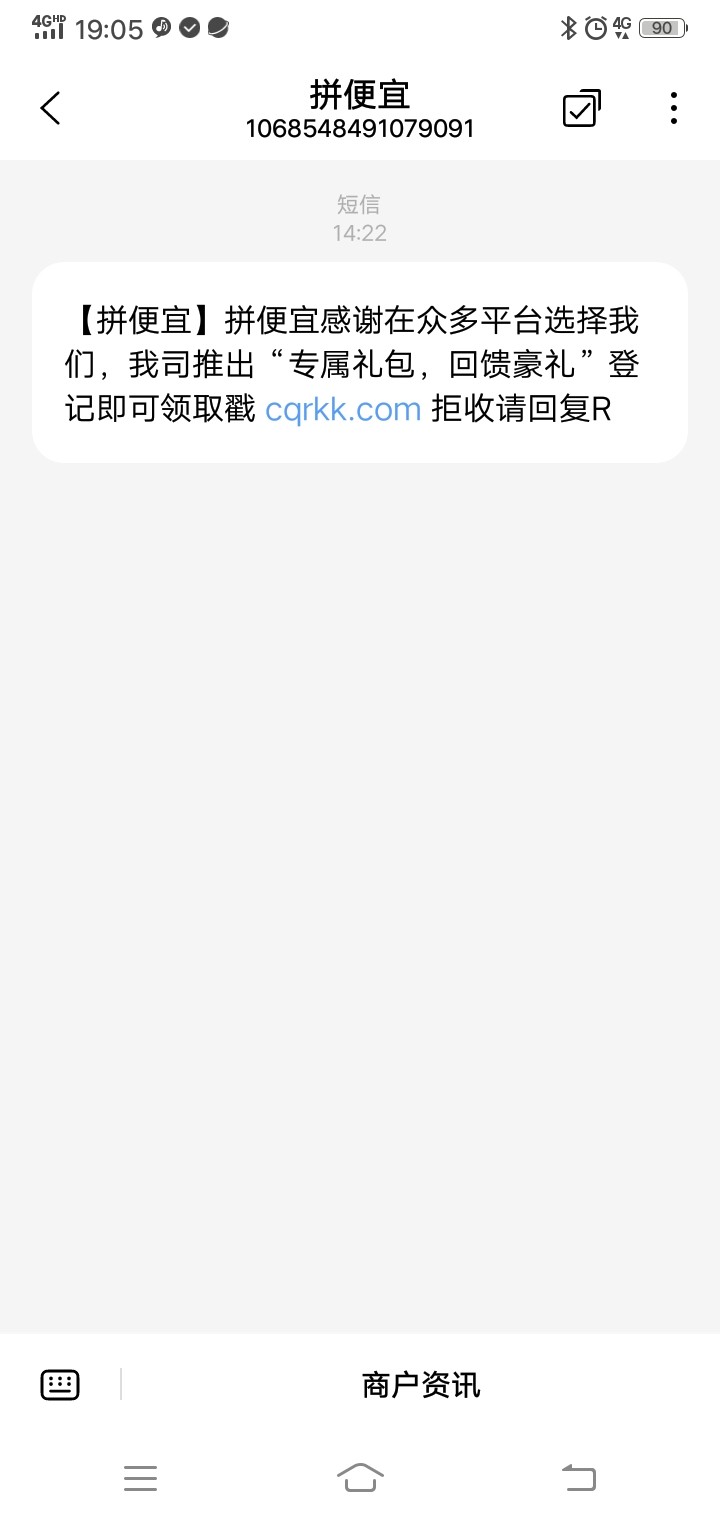
Task: Open the three-dot overflow menu
Action: pos(674,108)
